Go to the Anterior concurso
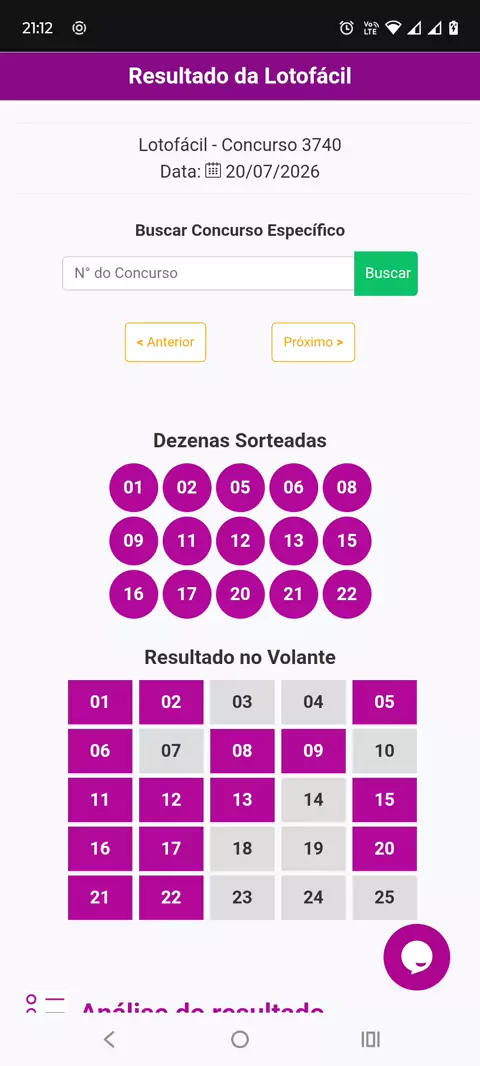The height and width of the screenshot is (1066, 480). (165, 342)
